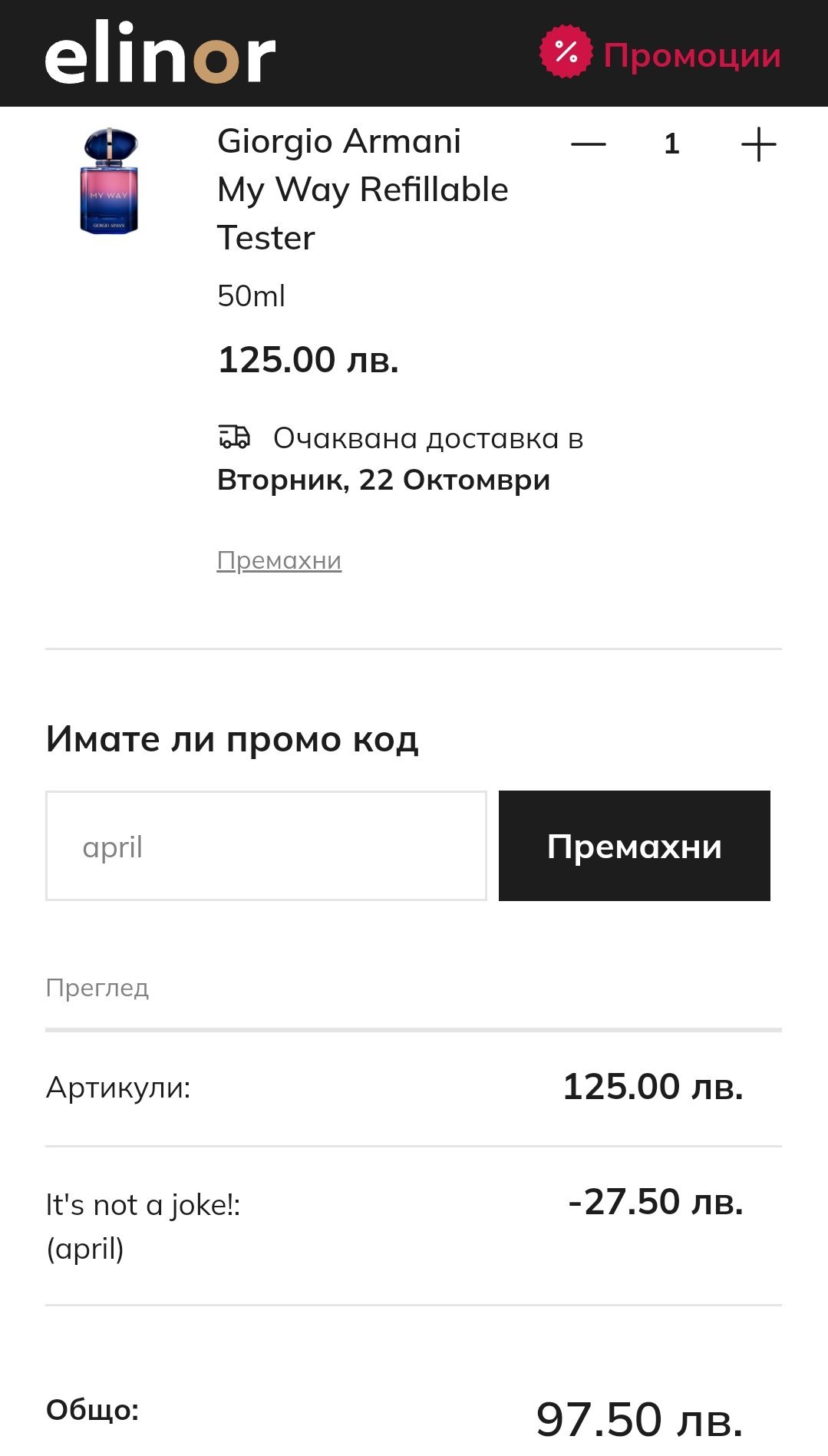Decrease the perfume quantity with minus

pos(589,144)
